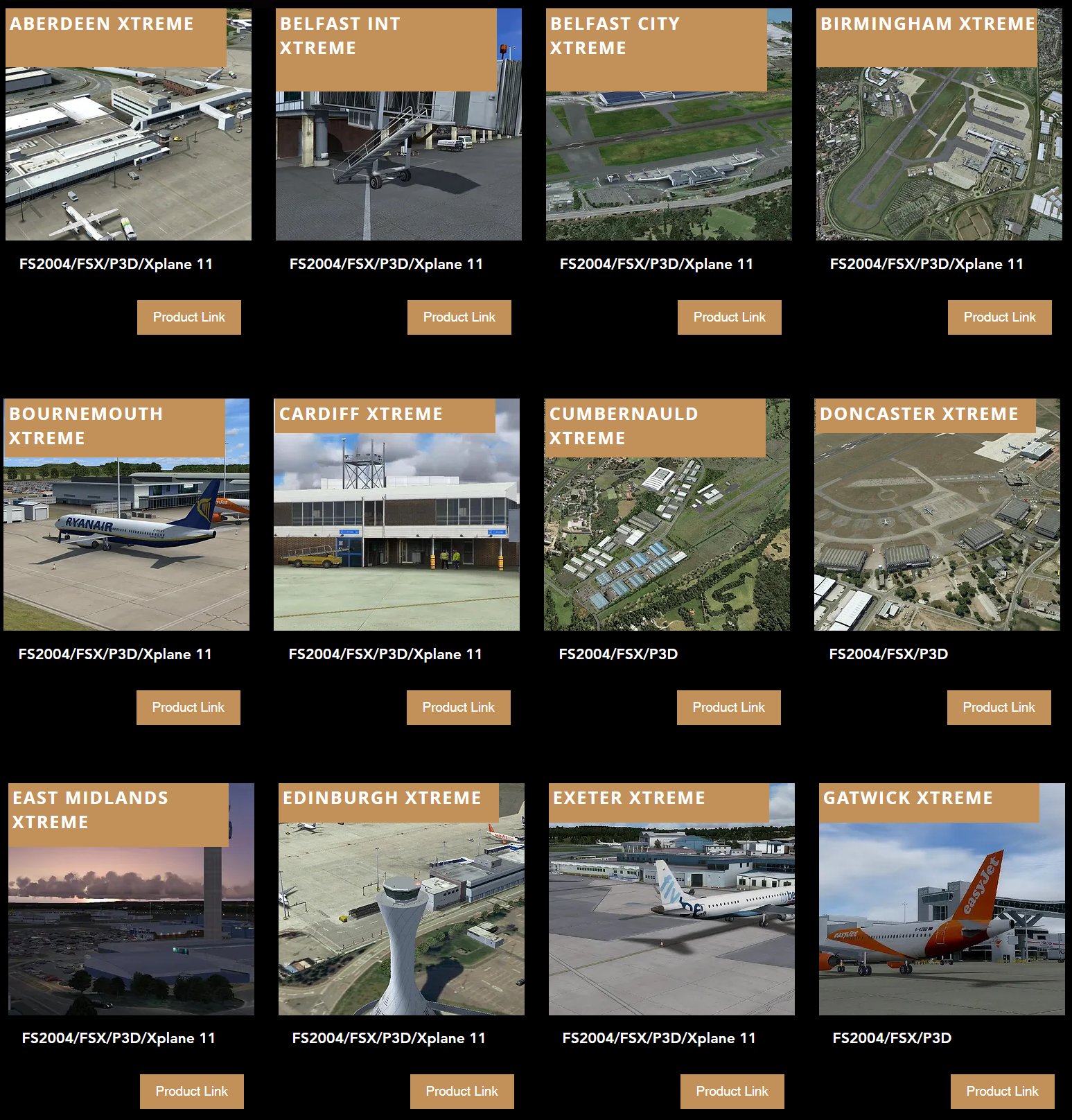Screen dimensions: 1072x1120
Task: Go to the Exeter Xtreme product link
Action: 732,1092
